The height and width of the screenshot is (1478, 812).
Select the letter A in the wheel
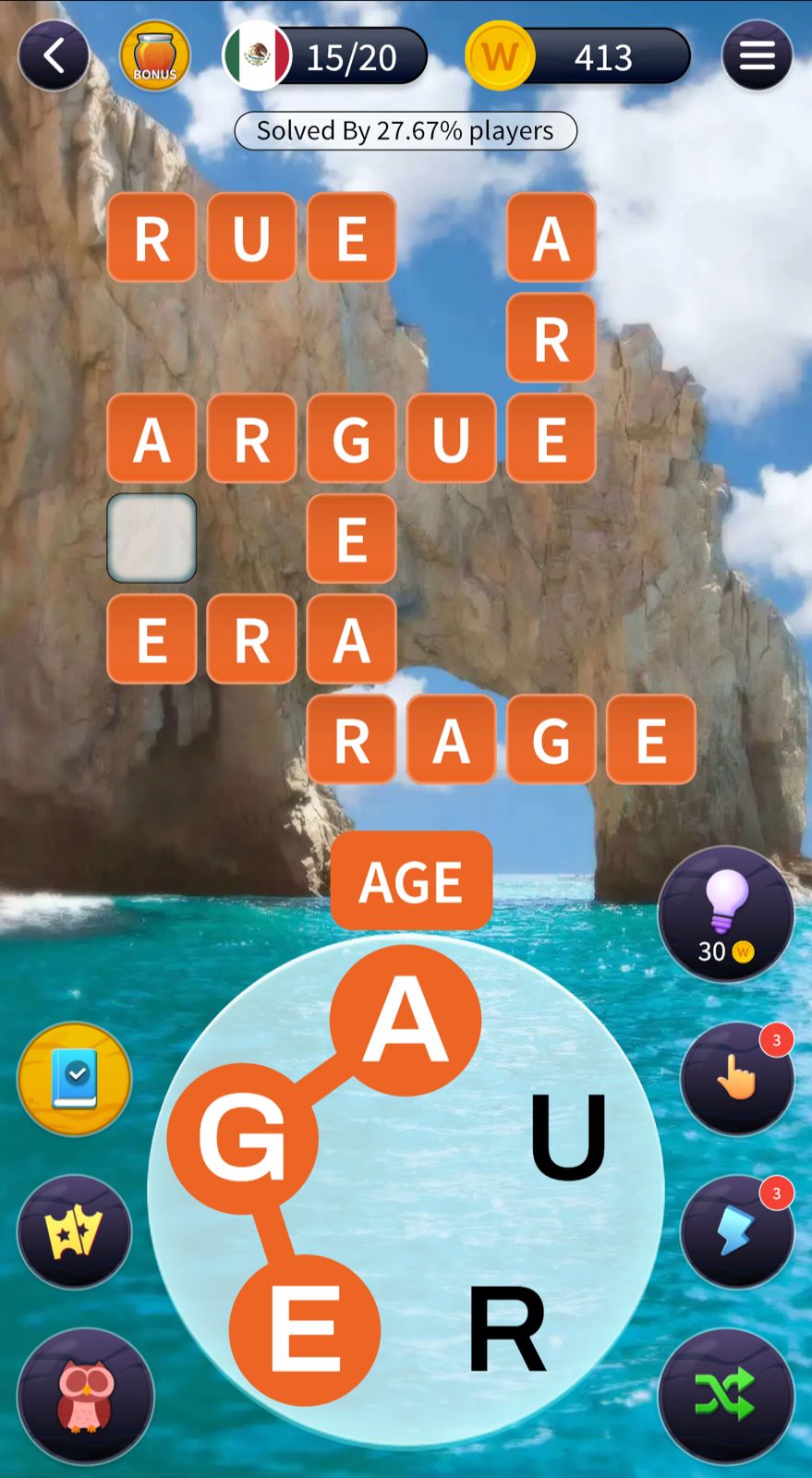[x=406, y=1020]
